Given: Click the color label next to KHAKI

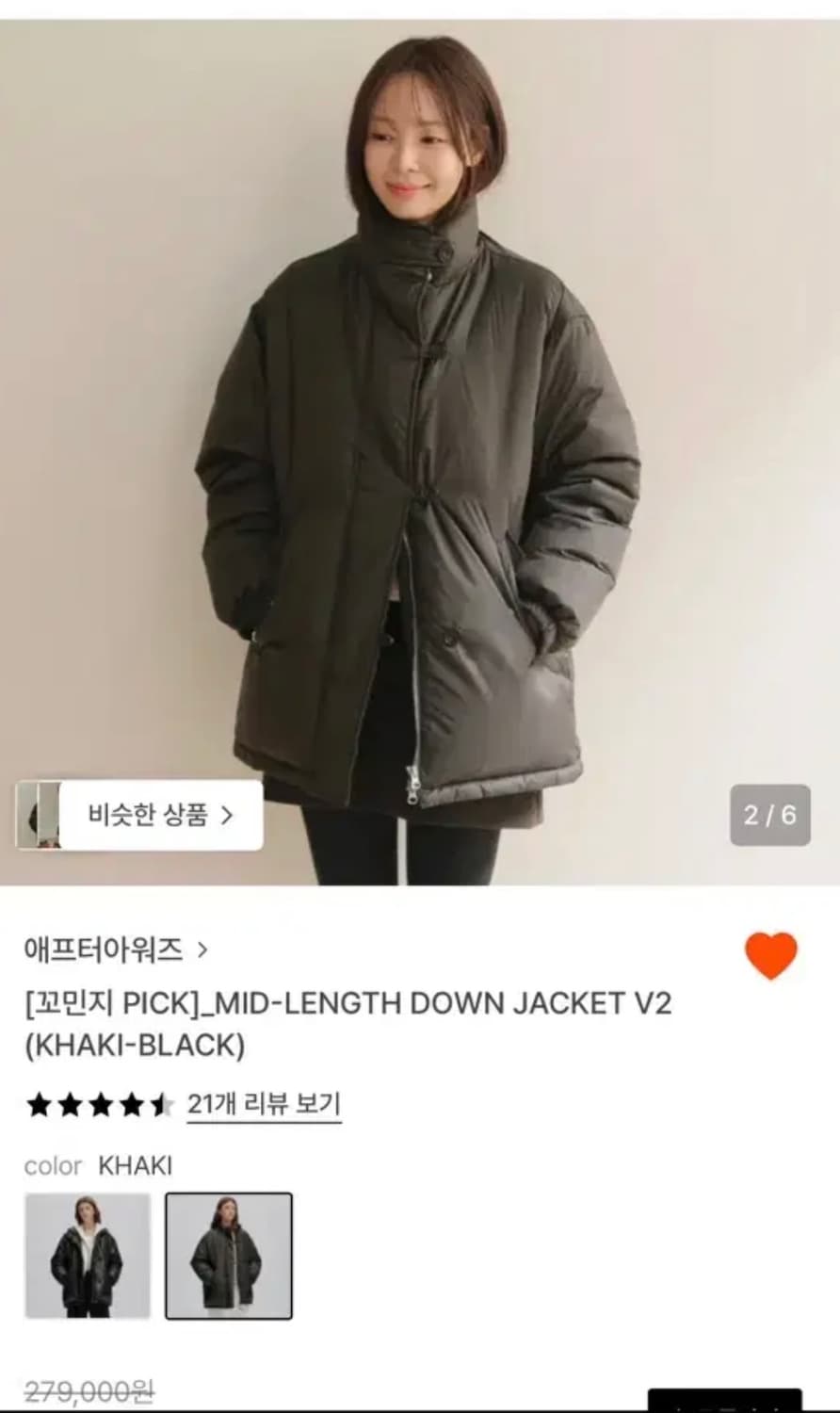Looking at the screenshot, I should click(54, 1166).
